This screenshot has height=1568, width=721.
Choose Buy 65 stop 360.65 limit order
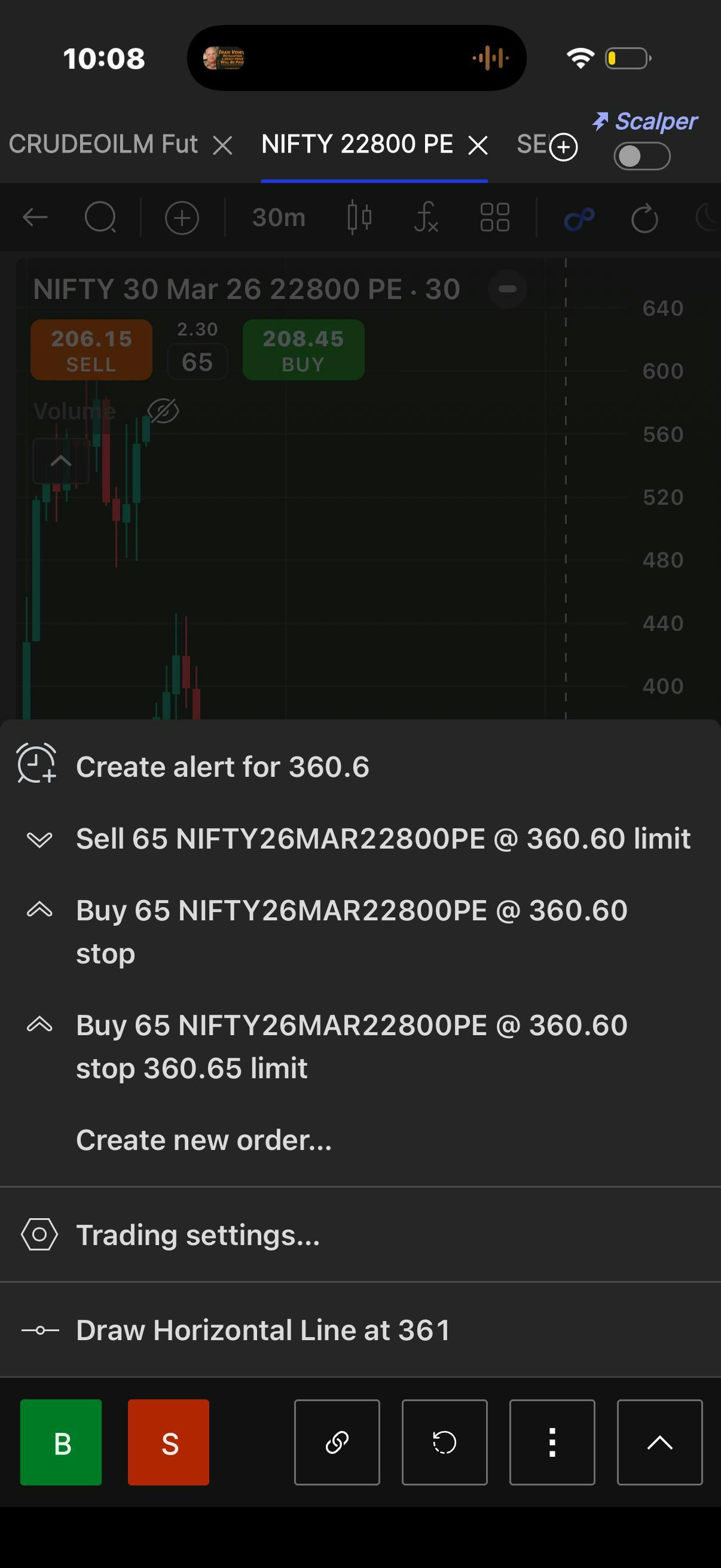pos(360,1047)
